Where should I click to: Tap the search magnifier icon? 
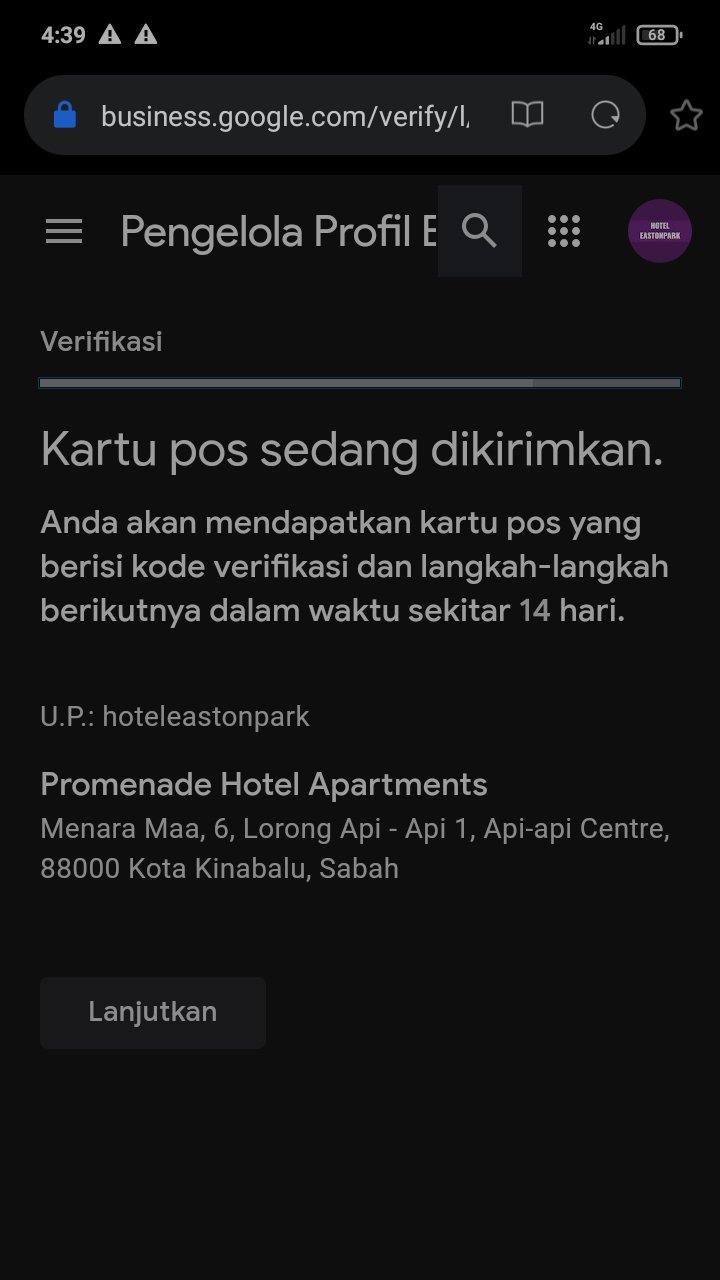[480, 231]
